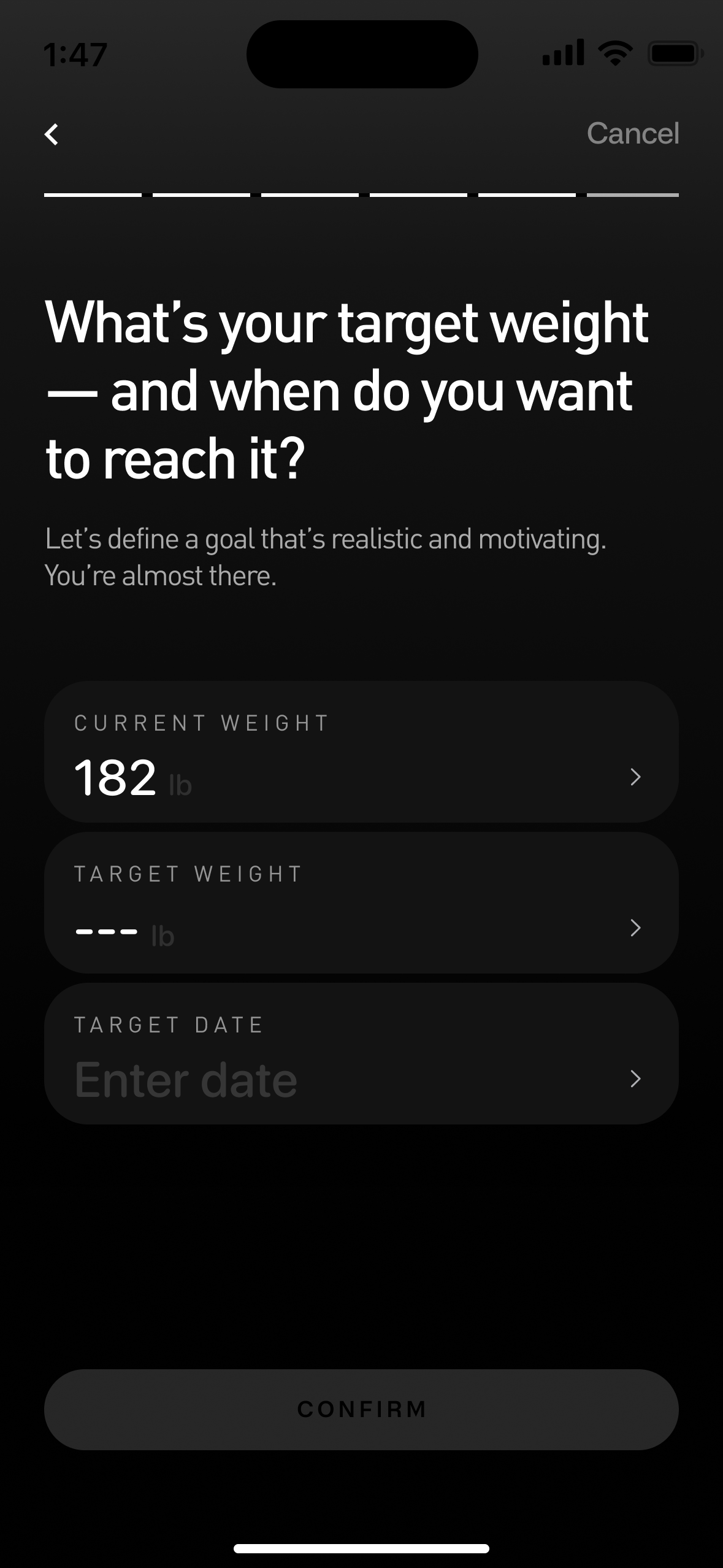Tap the Confirm button
723x1568 pixels.
(x=361, y=1410)
